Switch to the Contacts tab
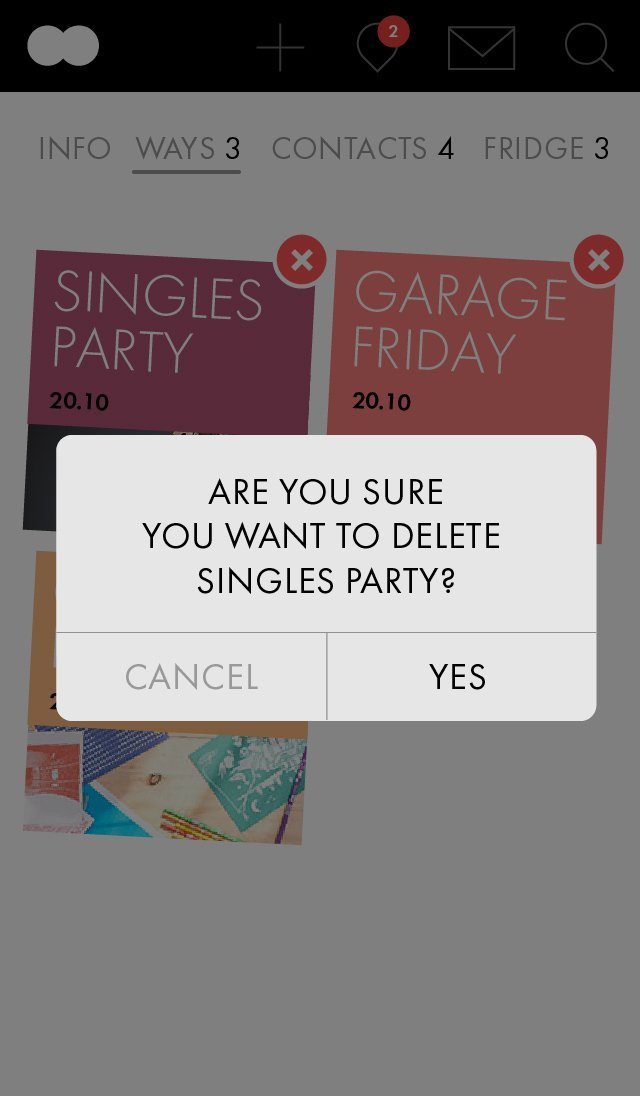The image size is (640, 1096). [x=362, y=149]
